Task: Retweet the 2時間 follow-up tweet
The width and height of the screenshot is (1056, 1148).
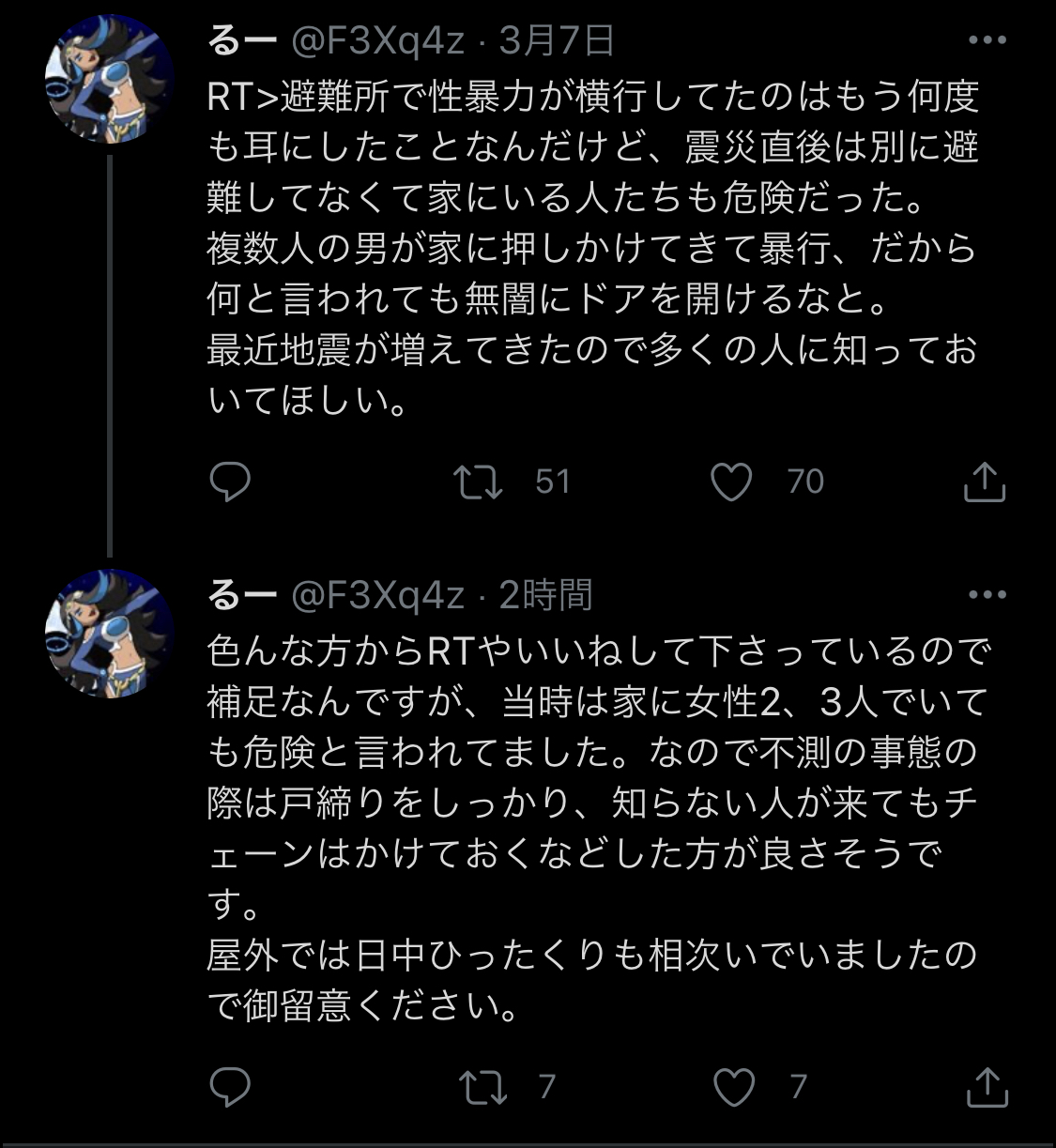Action: point(482,1087)
